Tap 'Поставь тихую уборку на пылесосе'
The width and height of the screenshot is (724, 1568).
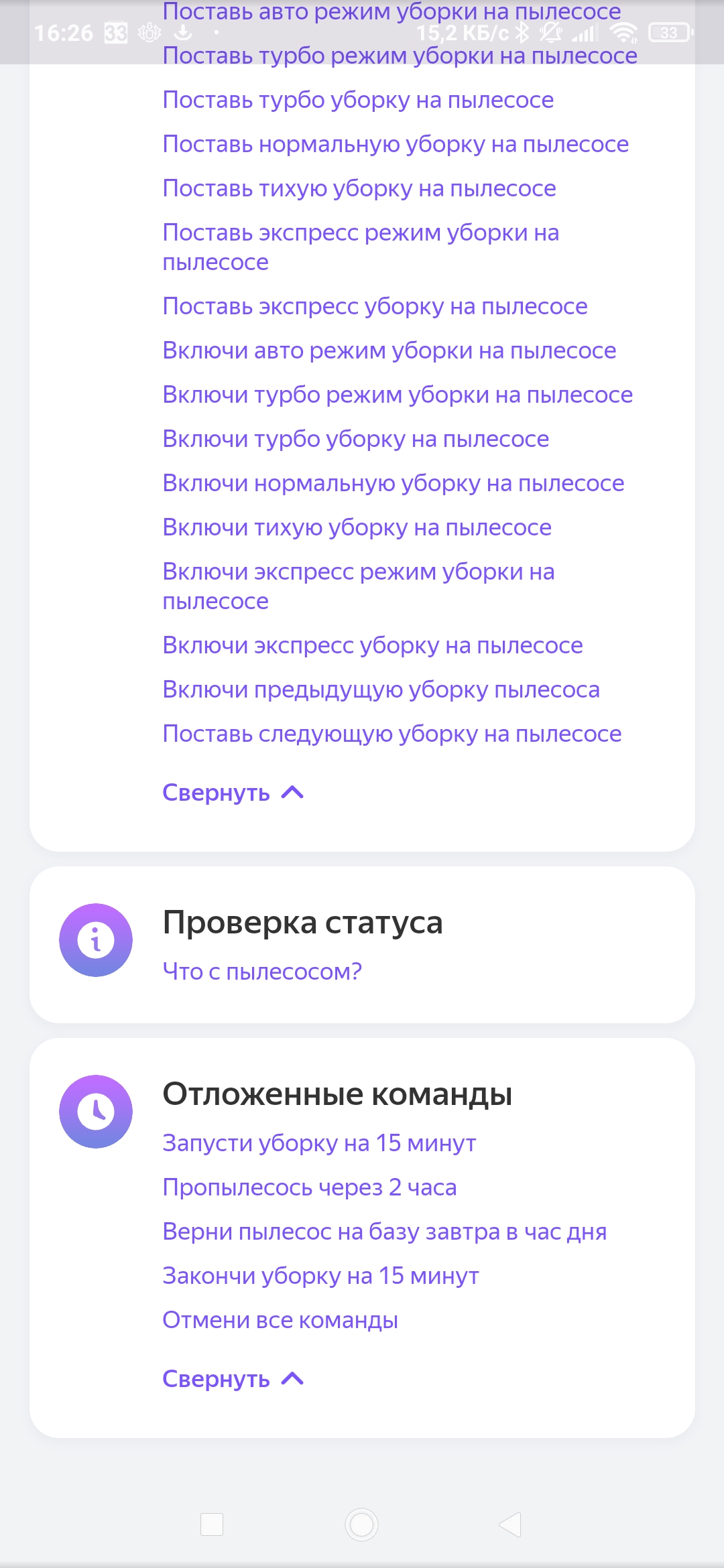[359, 189]
